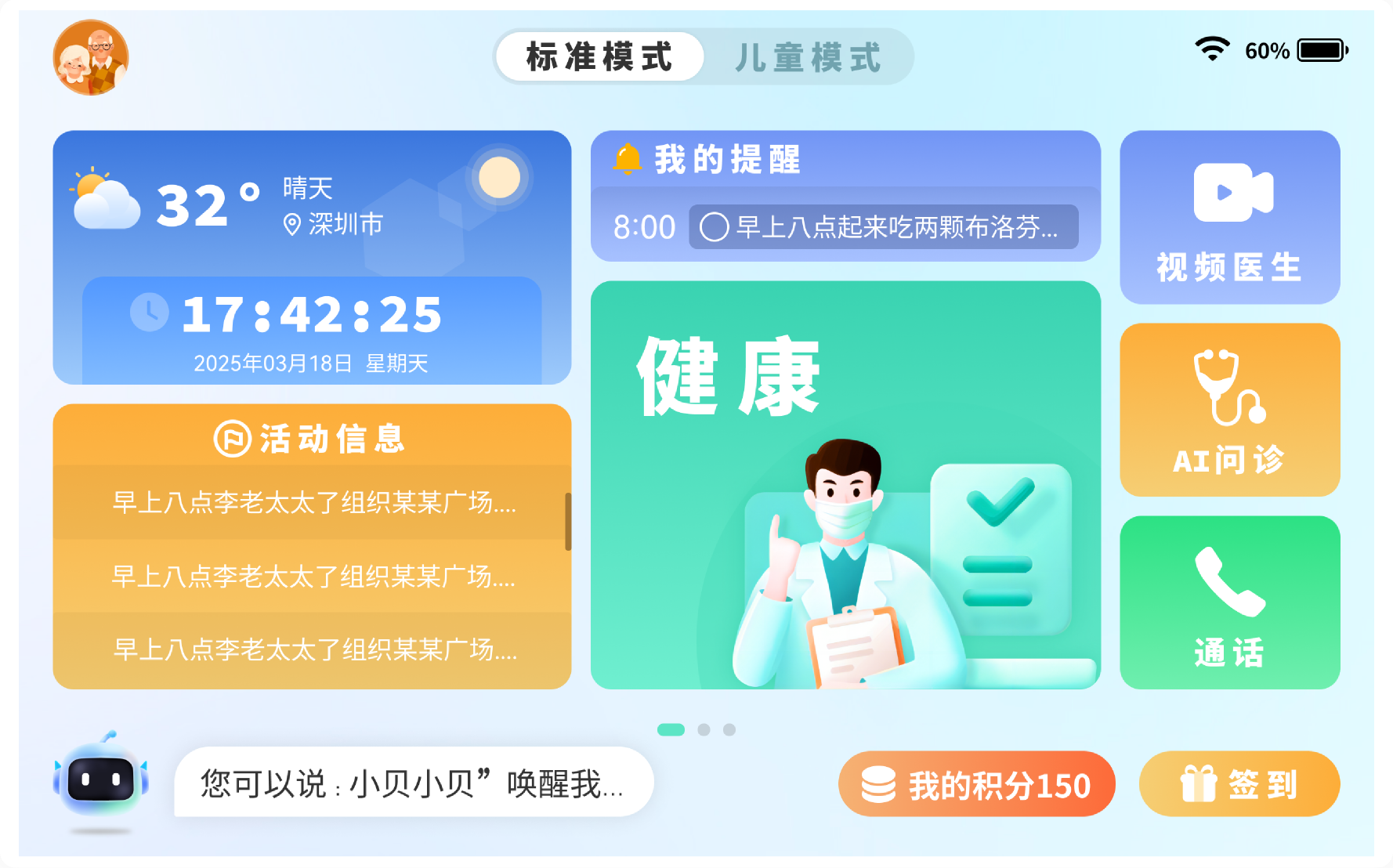Open the 健康 health banner
The image size is (1393, 868).
tap(845, 485)
